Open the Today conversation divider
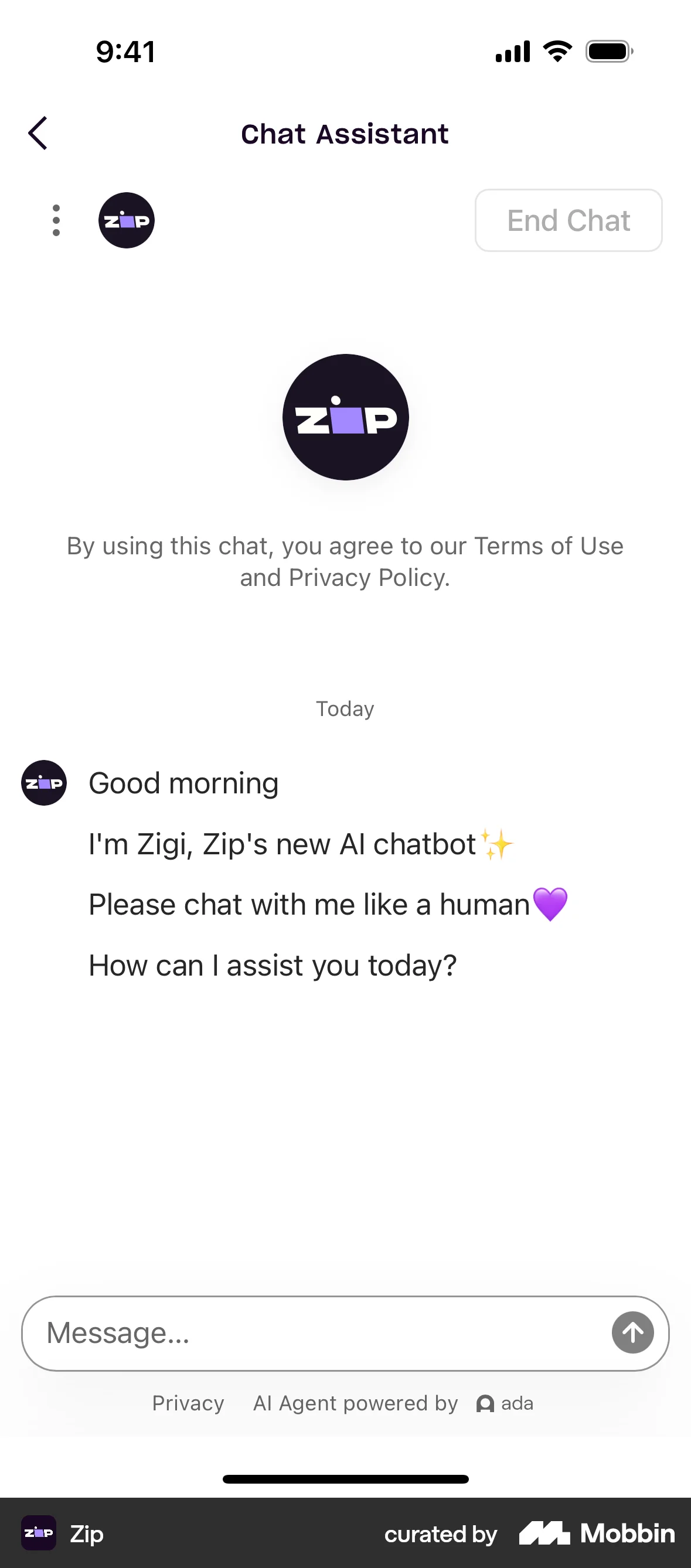Screen dimensions: 691x1568 click(345, 708)
